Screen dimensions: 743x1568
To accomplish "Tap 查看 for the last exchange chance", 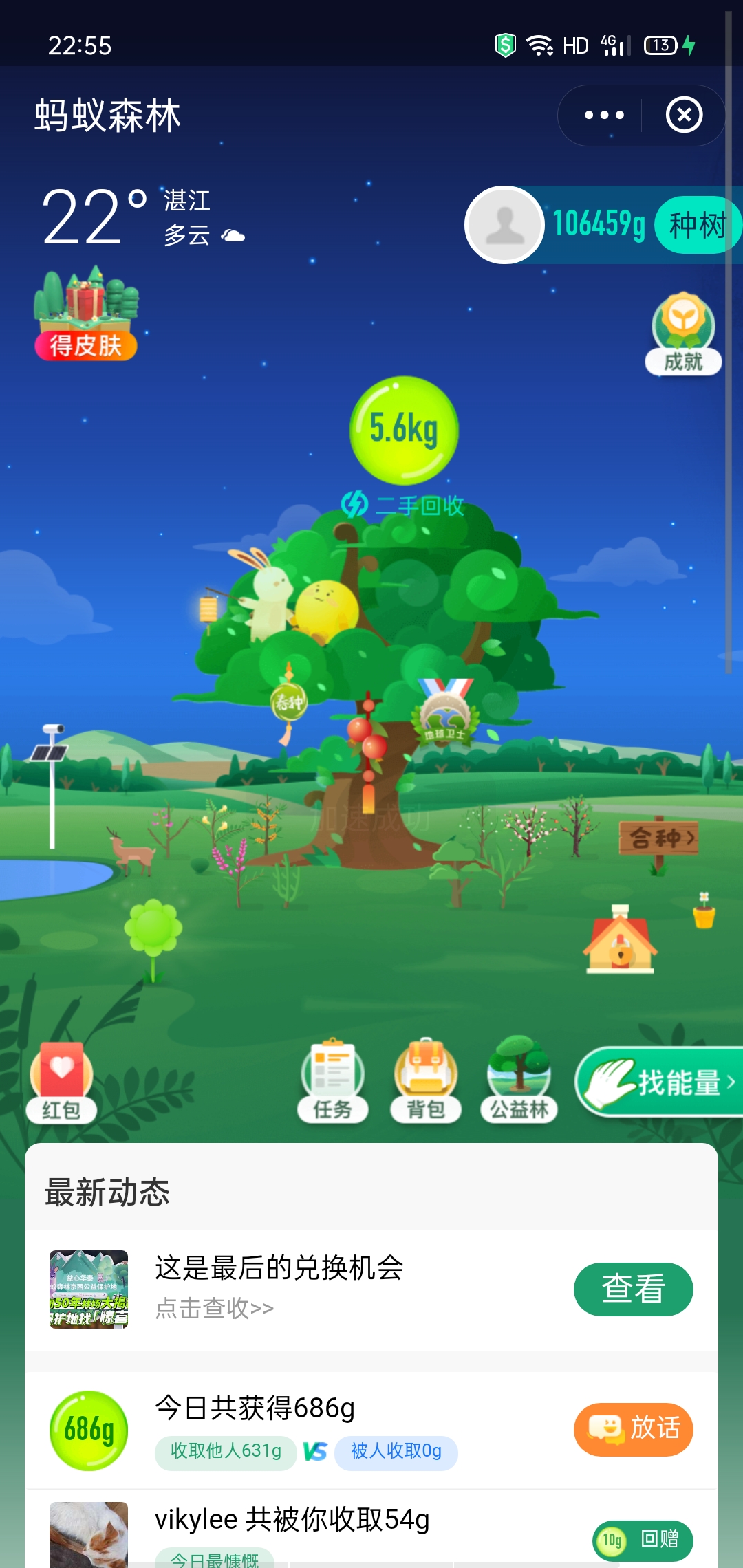I will [x=633, y=1289].
